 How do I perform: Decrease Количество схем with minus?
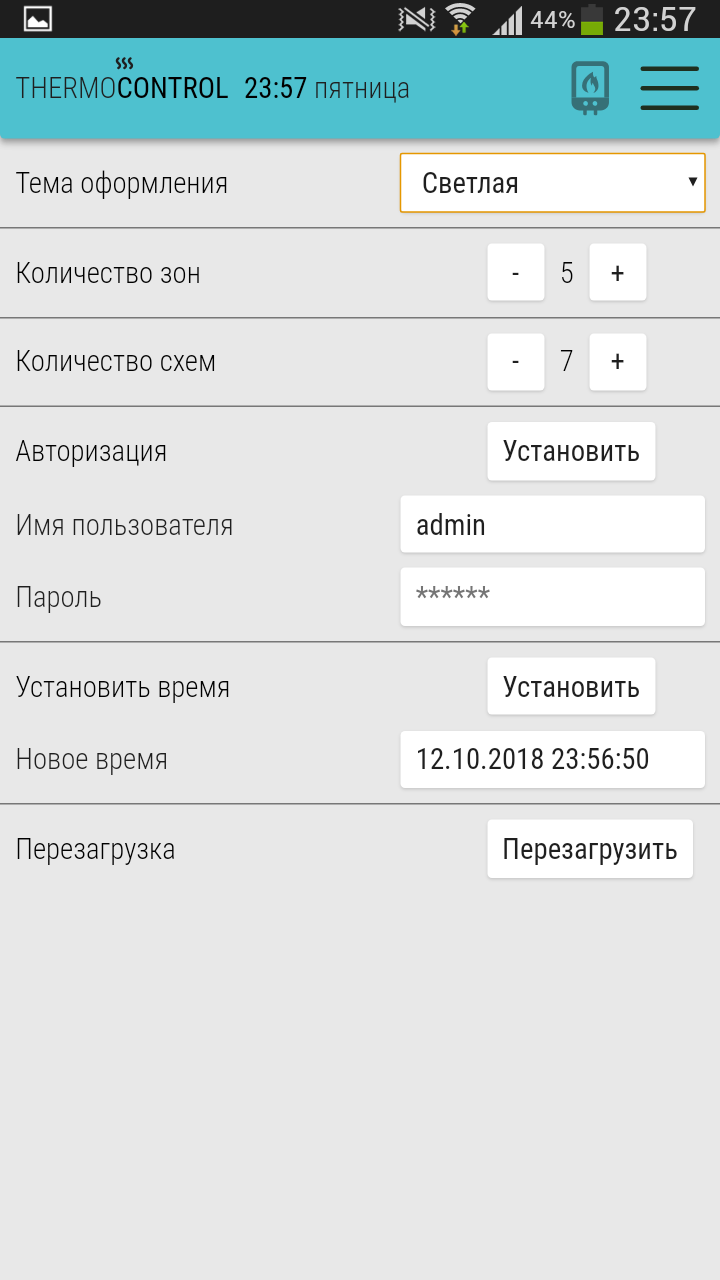[516, 361]
